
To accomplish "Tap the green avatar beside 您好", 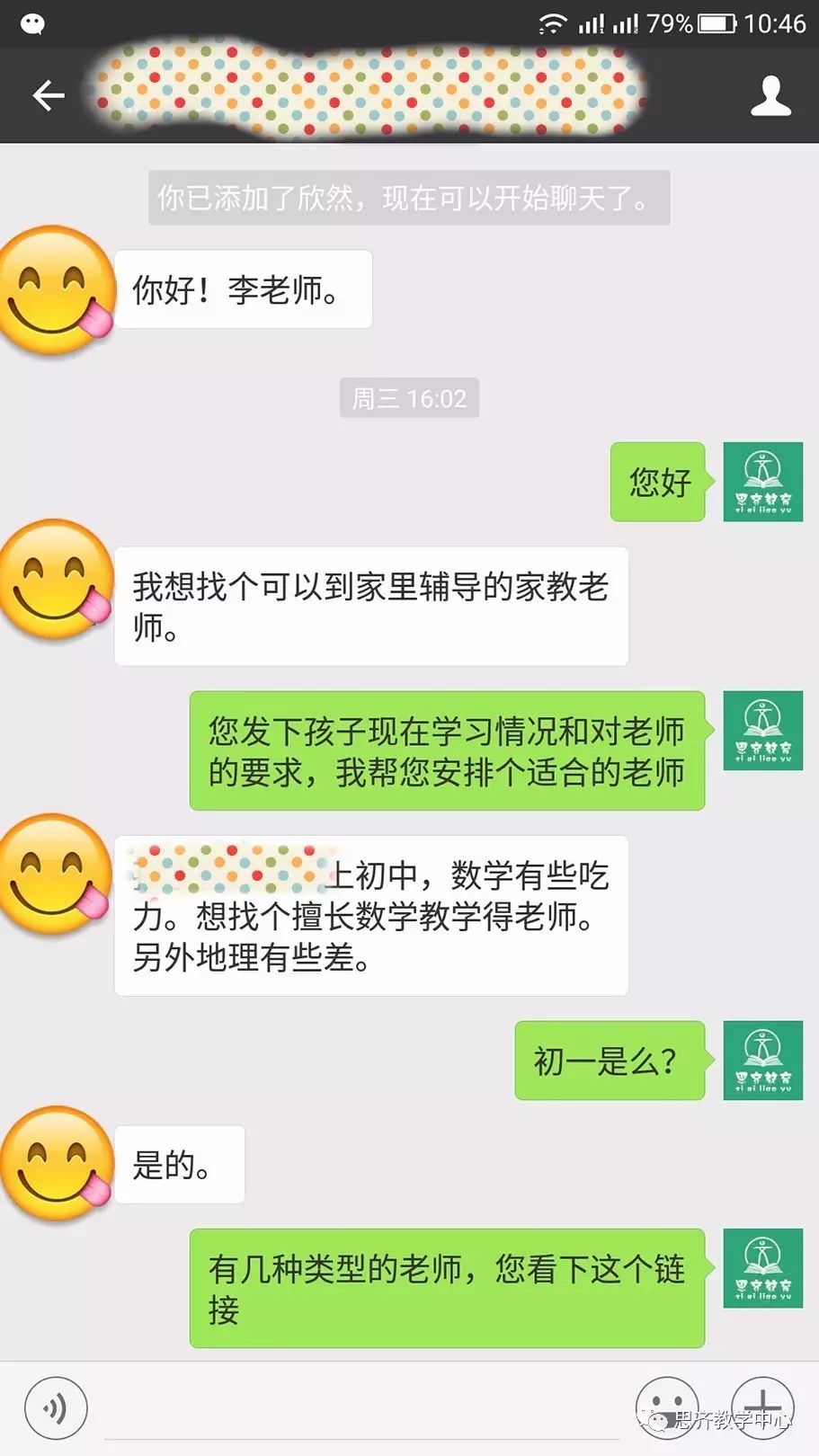I will click(762, 482).
